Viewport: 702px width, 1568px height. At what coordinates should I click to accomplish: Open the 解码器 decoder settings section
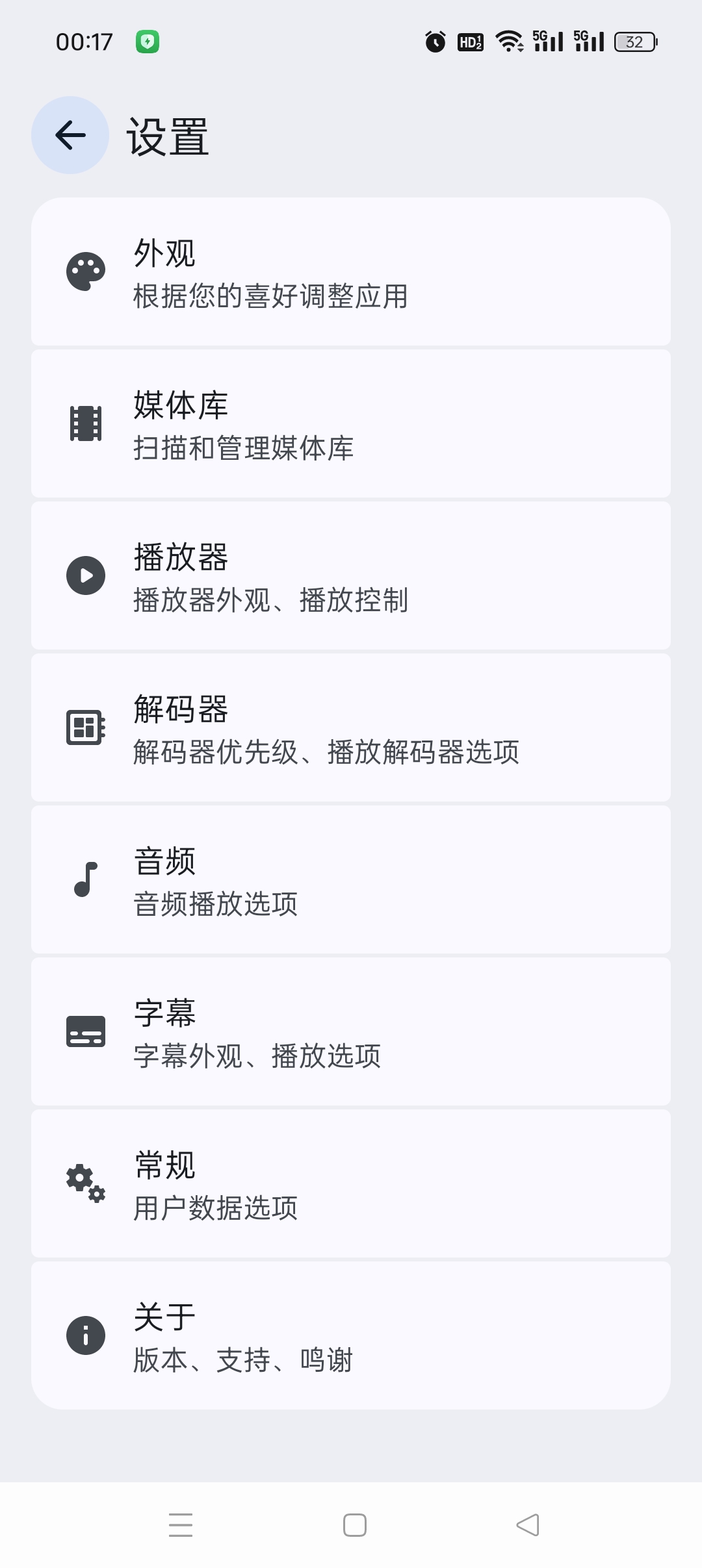pos(351,726)
